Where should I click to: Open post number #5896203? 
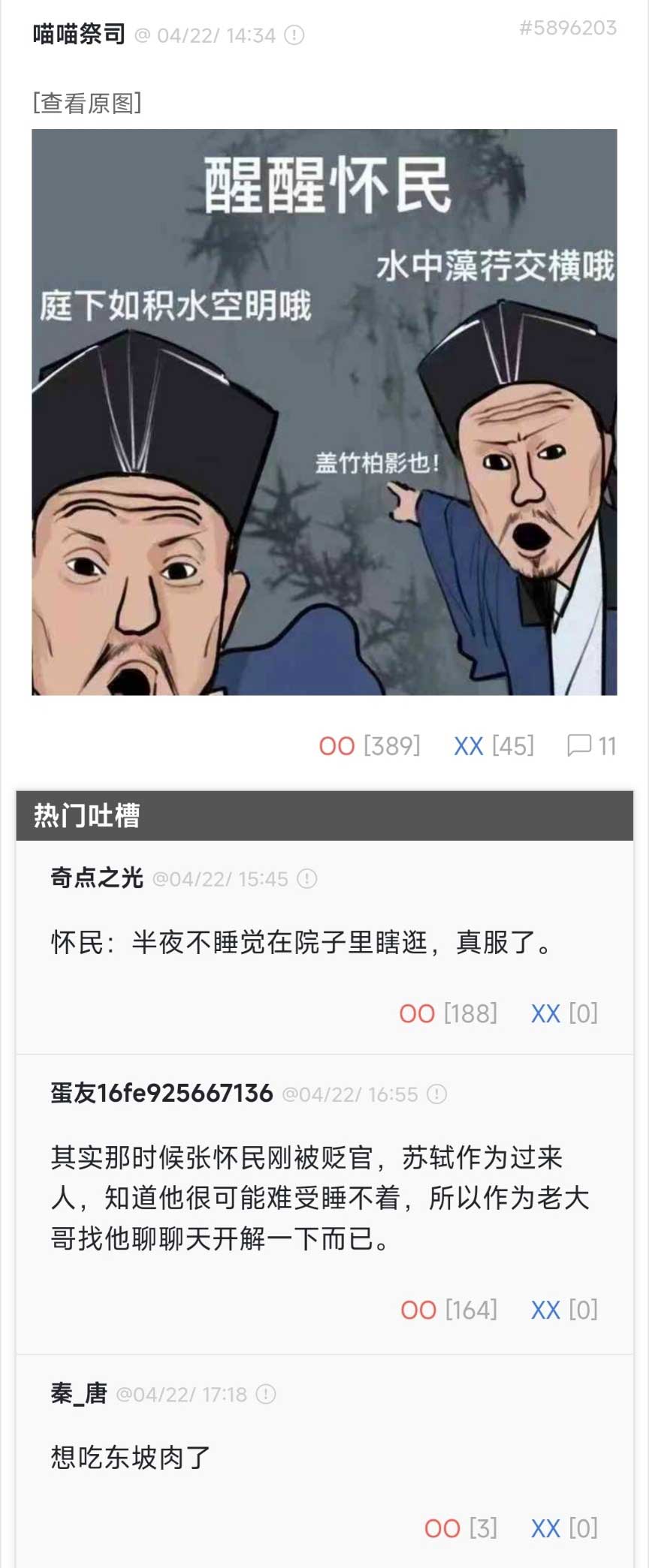[x=568, y=28]
